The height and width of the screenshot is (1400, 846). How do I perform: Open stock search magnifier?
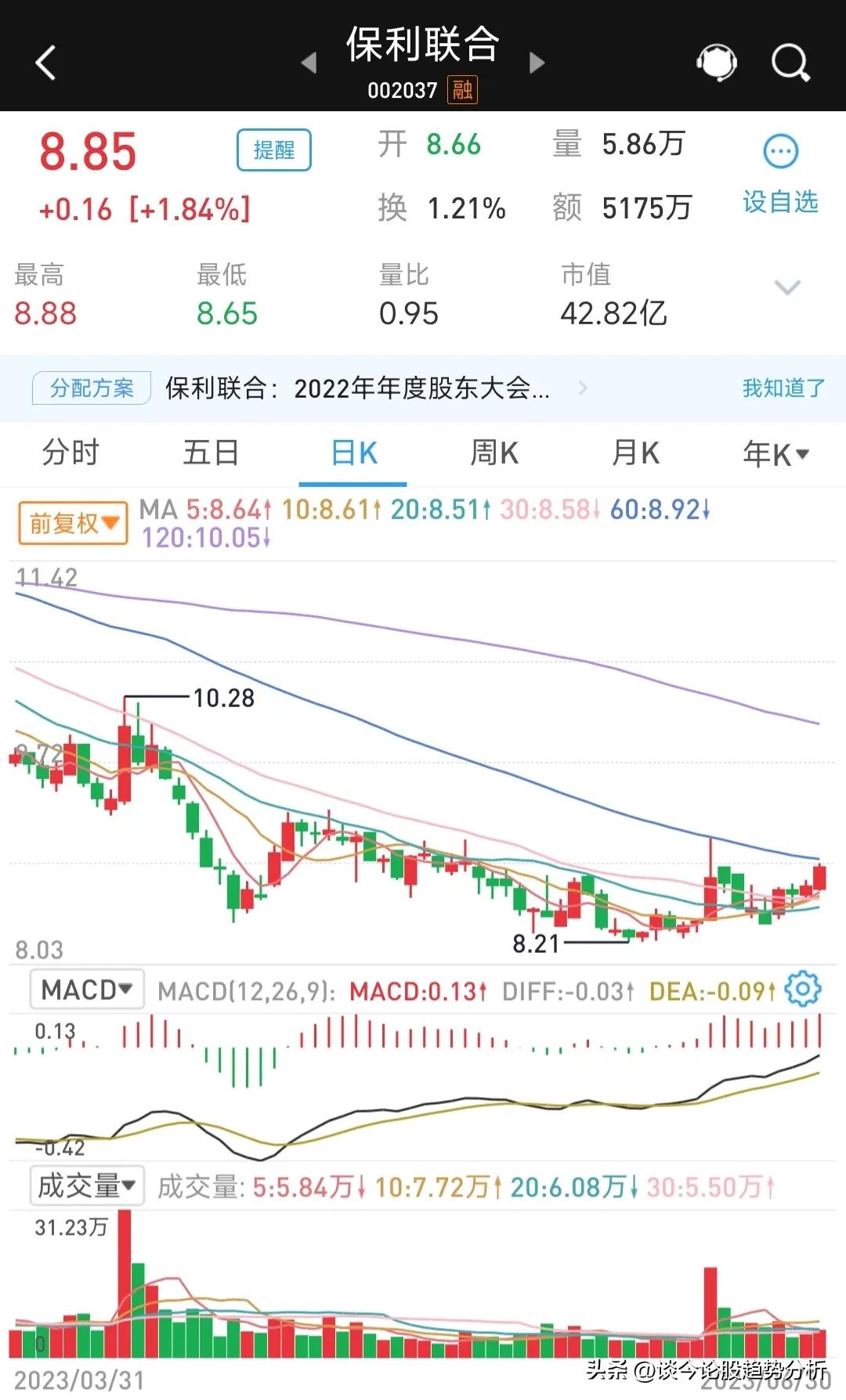[790, 63]
